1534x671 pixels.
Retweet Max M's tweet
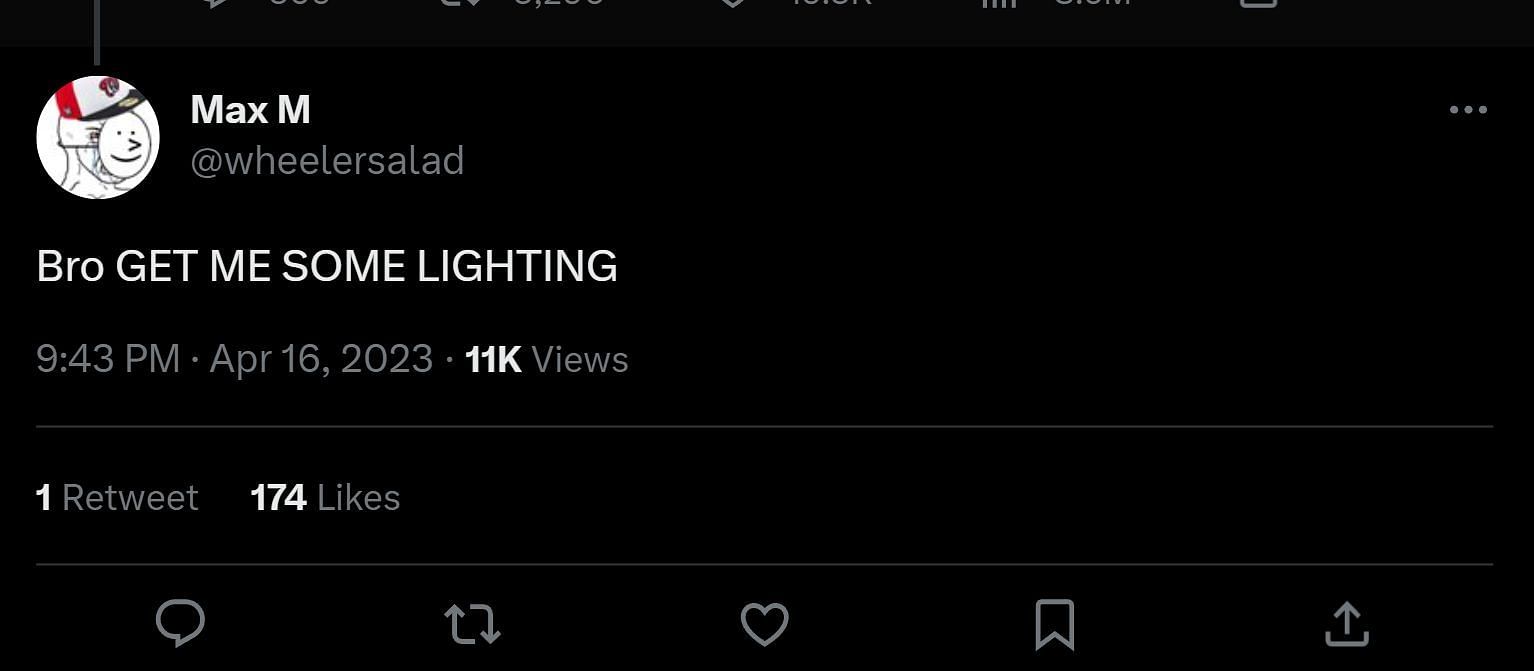coord(472,624)
